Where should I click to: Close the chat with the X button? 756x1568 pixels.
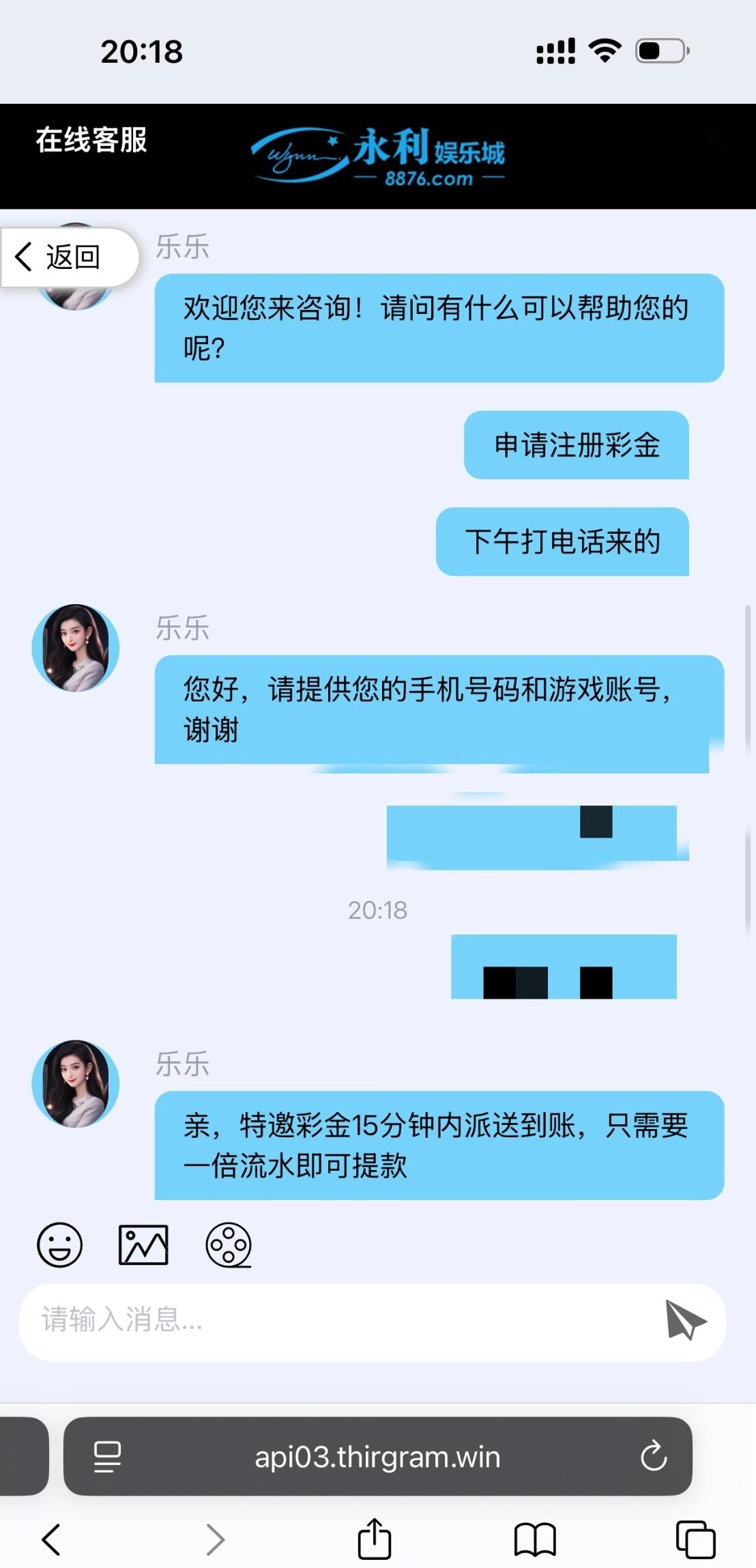712,141
